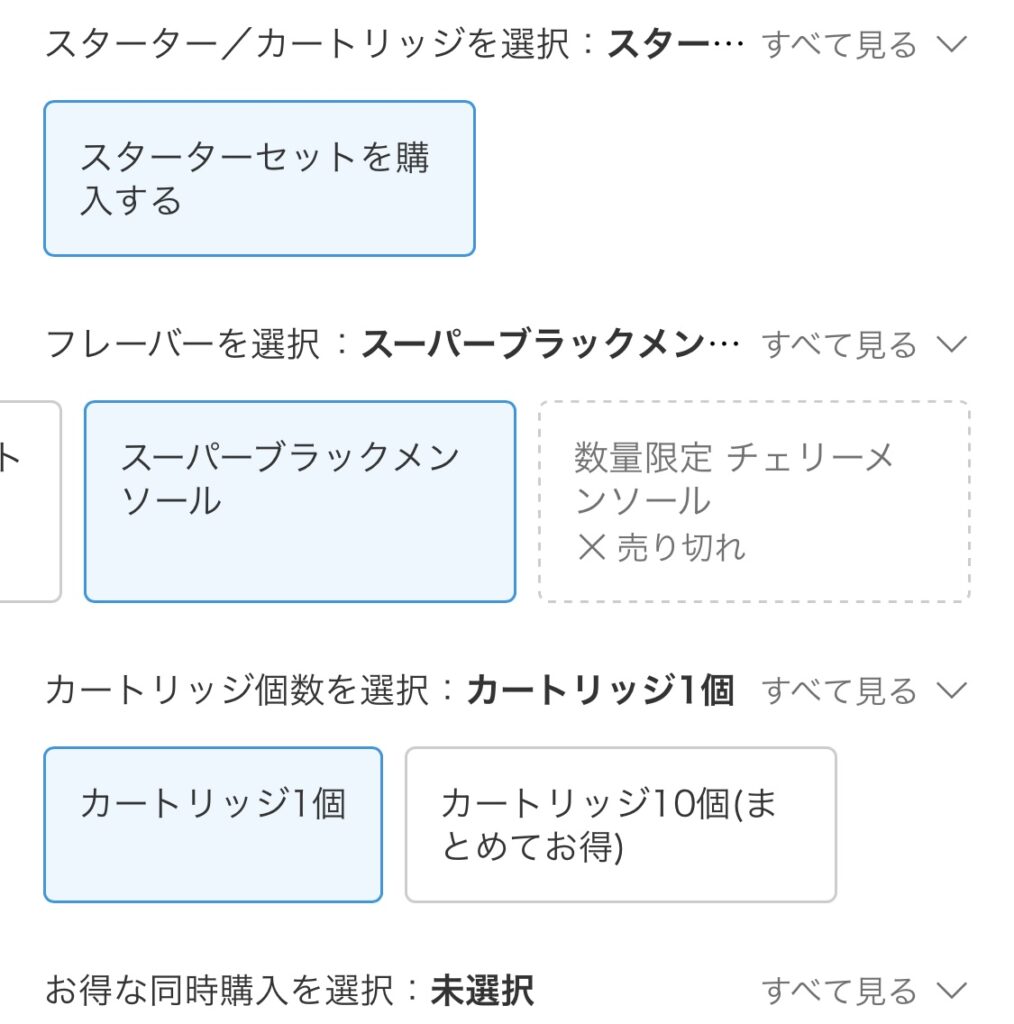1014x1024 pixels.
Task: Expand すべて見る for お得な同時購入
Action: point(864,991)
